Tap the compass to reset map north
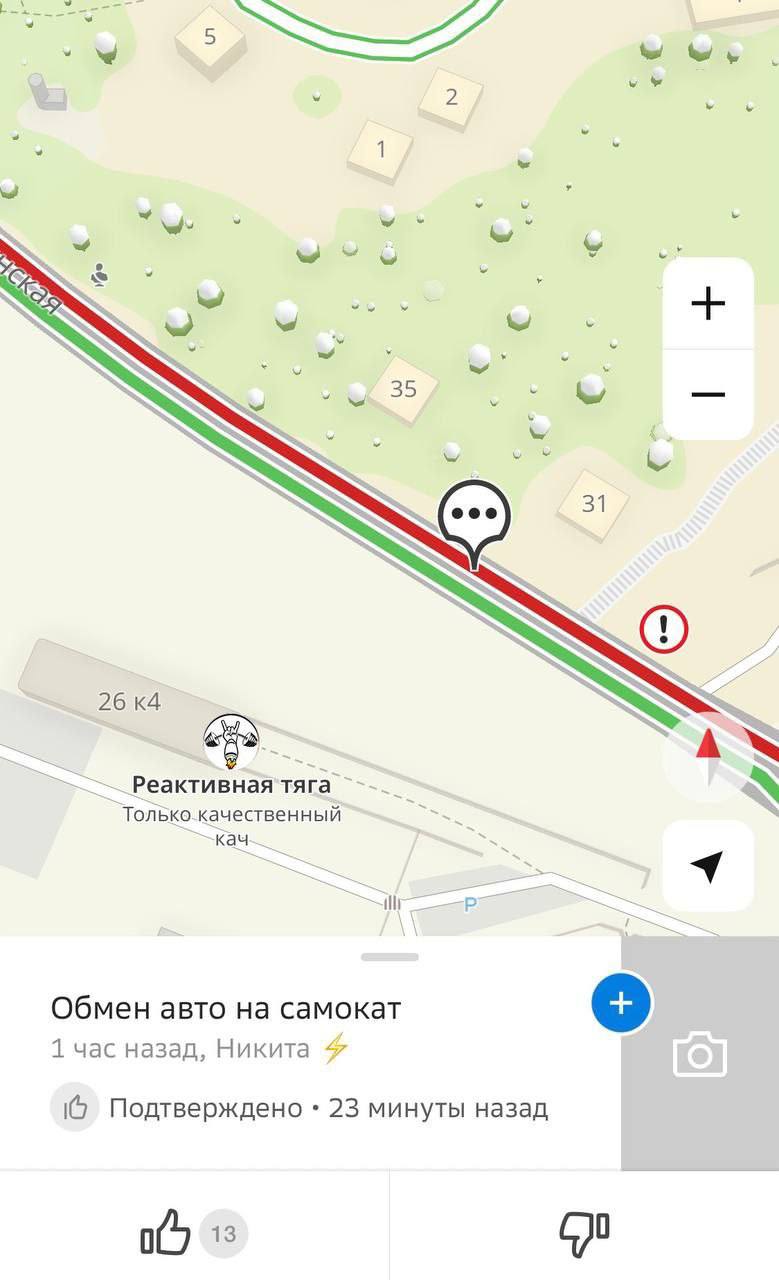 [x=708, y=757]
